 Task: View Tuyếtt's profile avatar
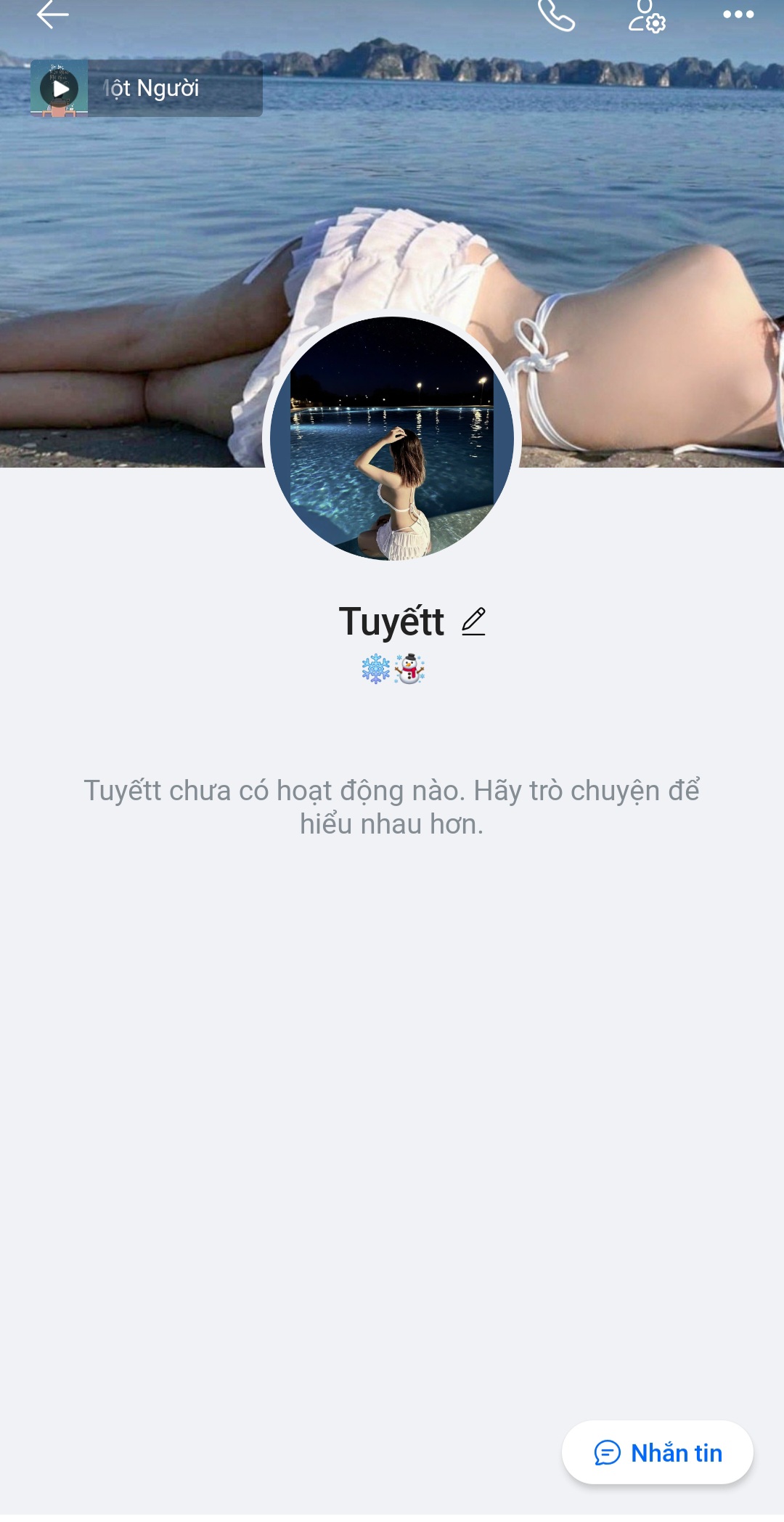pyautogui.click(x=392, y=439)
